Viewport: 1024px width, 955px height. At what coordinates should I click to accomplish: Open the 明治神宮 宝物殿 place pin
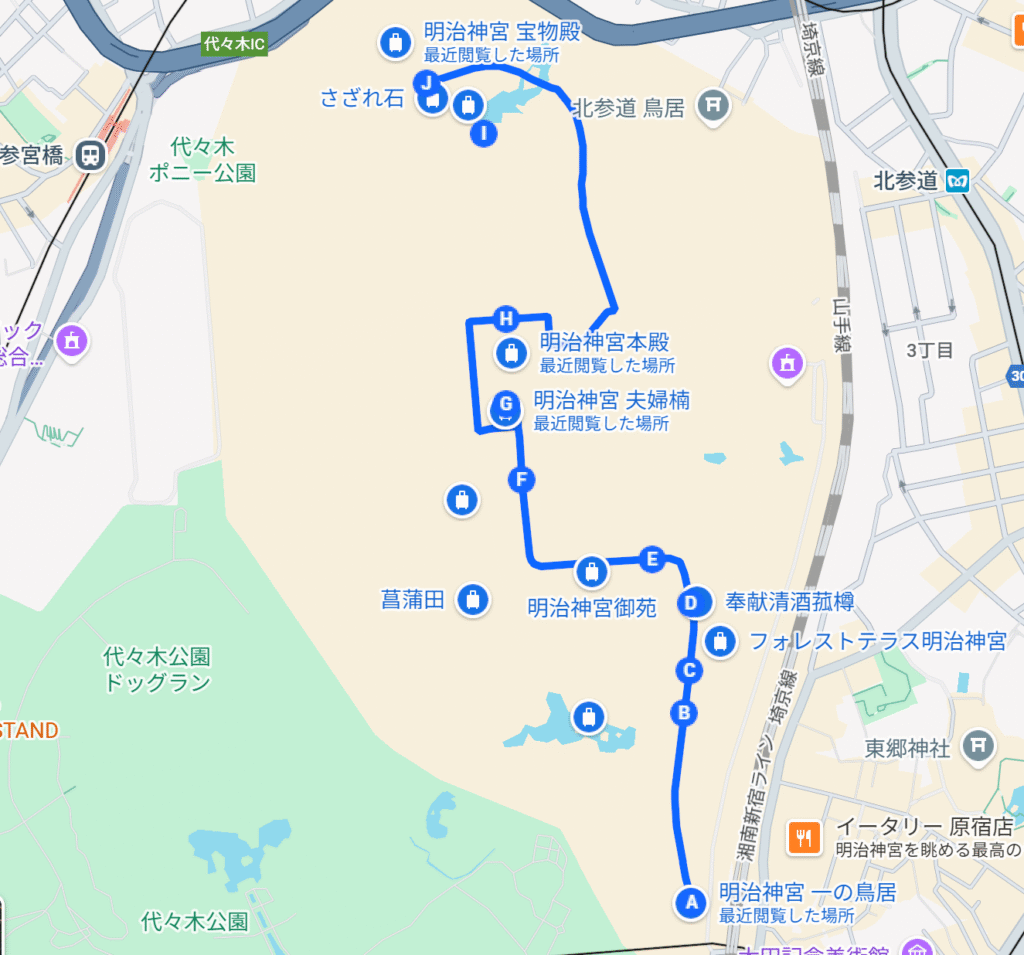[395, 43]
